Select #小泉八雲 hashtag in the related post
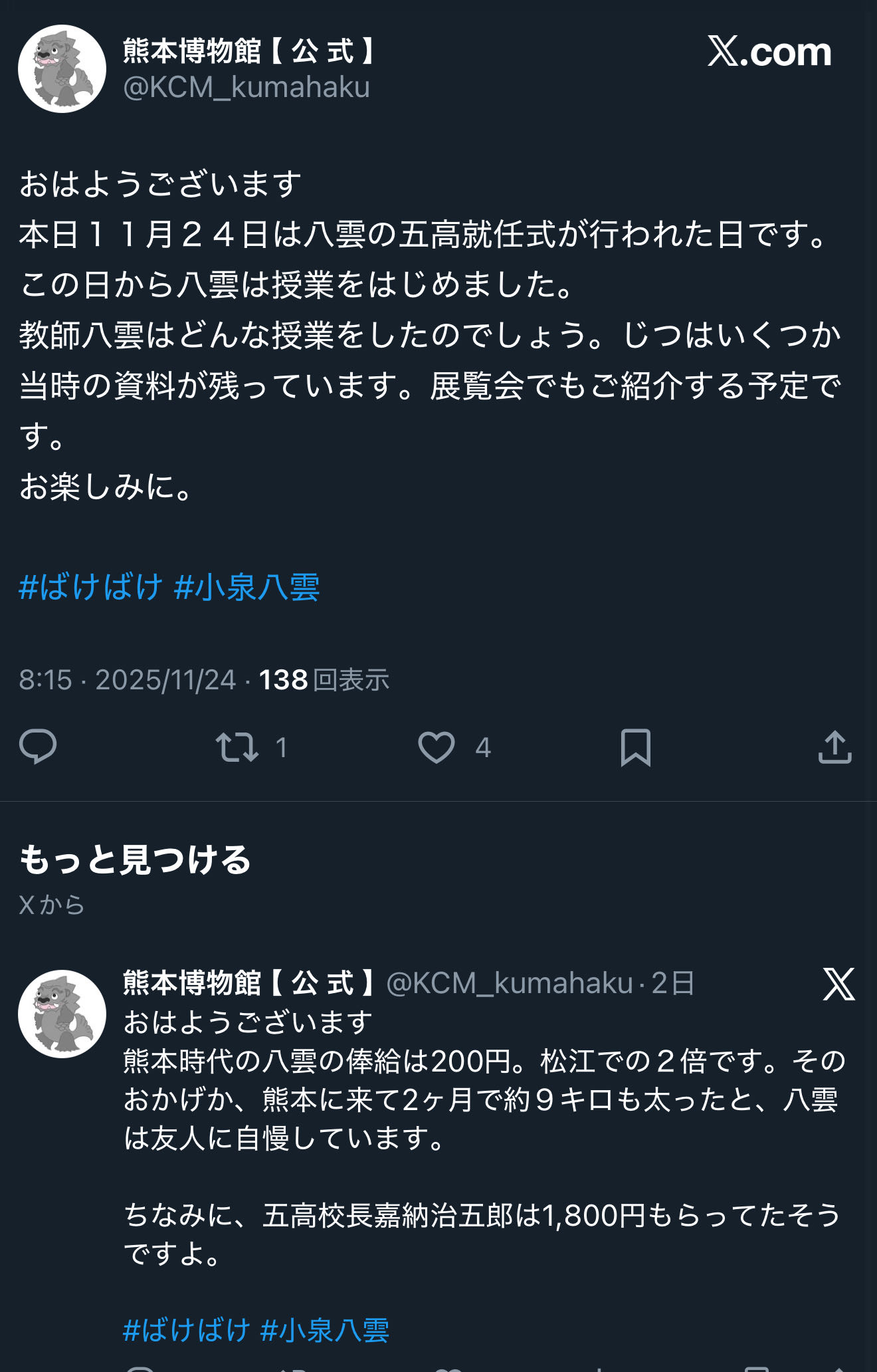Image resolution: width=877 pixels, height=1372 pixels. point(325,1330)
